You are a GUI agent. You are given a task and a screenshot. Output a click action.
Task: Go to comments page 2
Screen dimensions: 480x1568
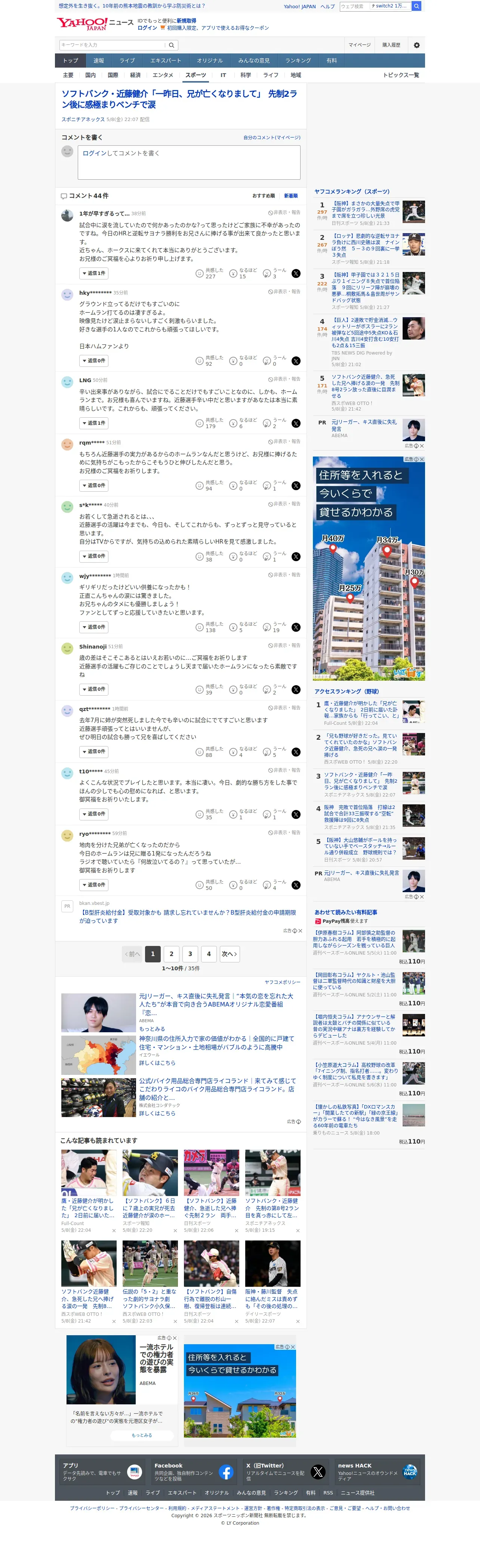tap(171, 954)
